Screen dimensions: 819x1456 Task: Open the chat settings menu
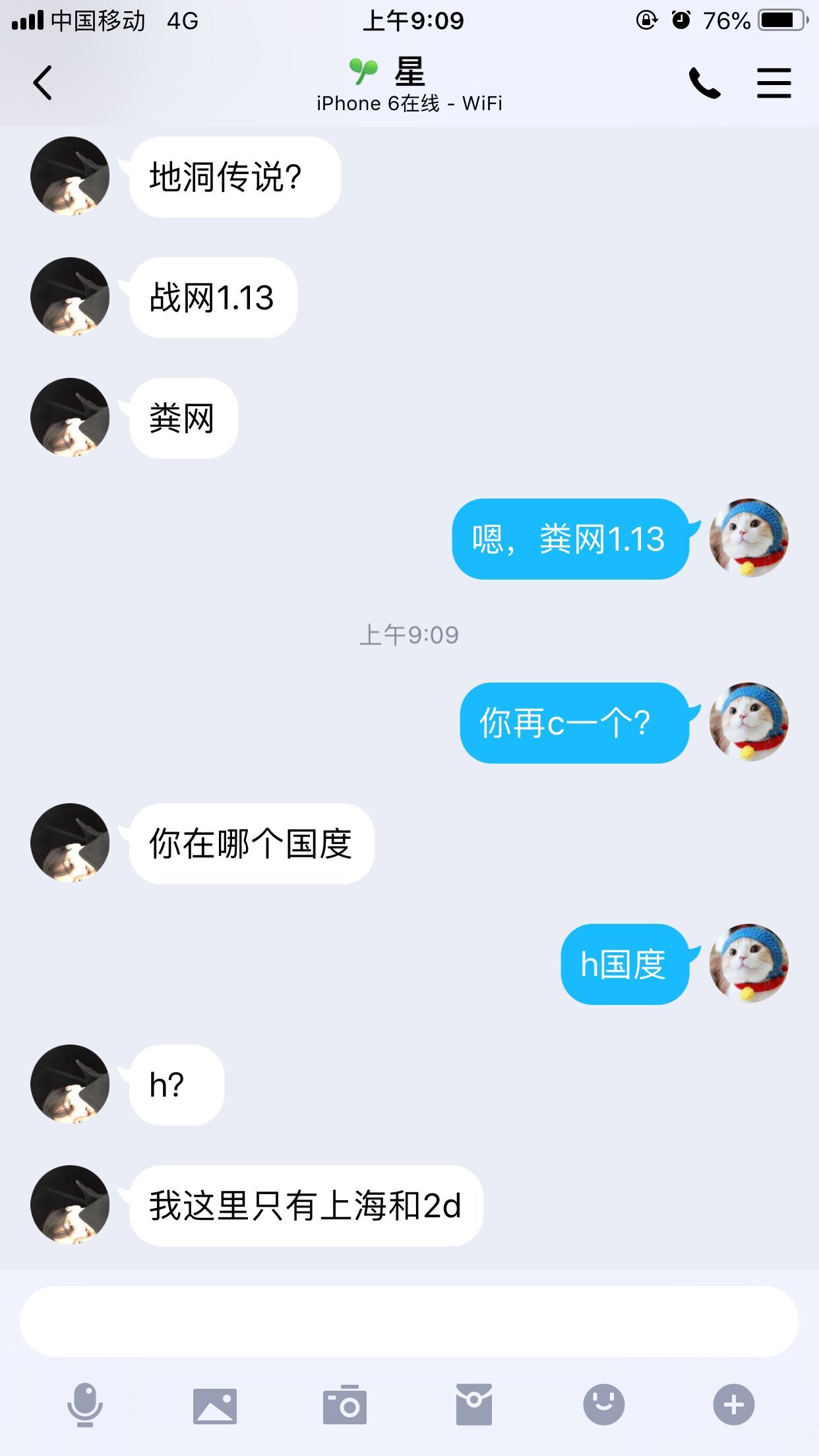(773, 83)
